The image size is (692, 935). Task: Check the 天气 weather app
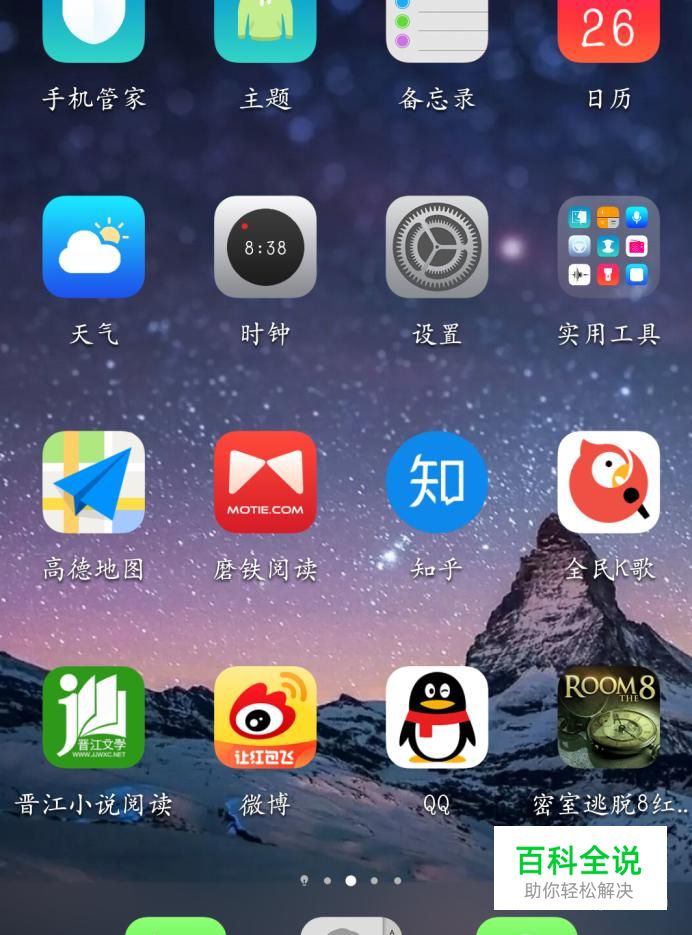click(93, 247)
